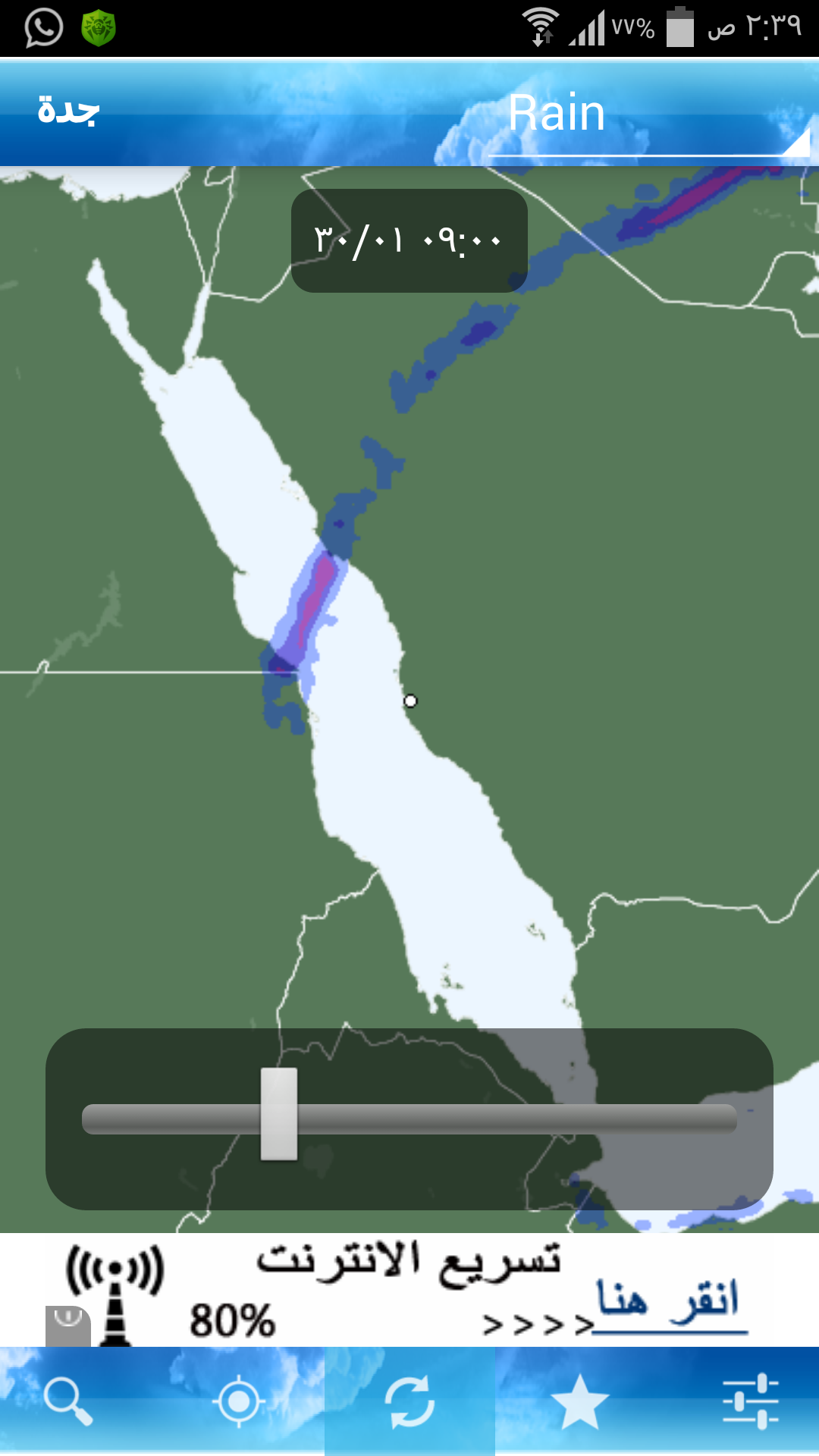Refresh the weather map data
This screenshot has width=819, height=1456.
[x=409, y=1401]
